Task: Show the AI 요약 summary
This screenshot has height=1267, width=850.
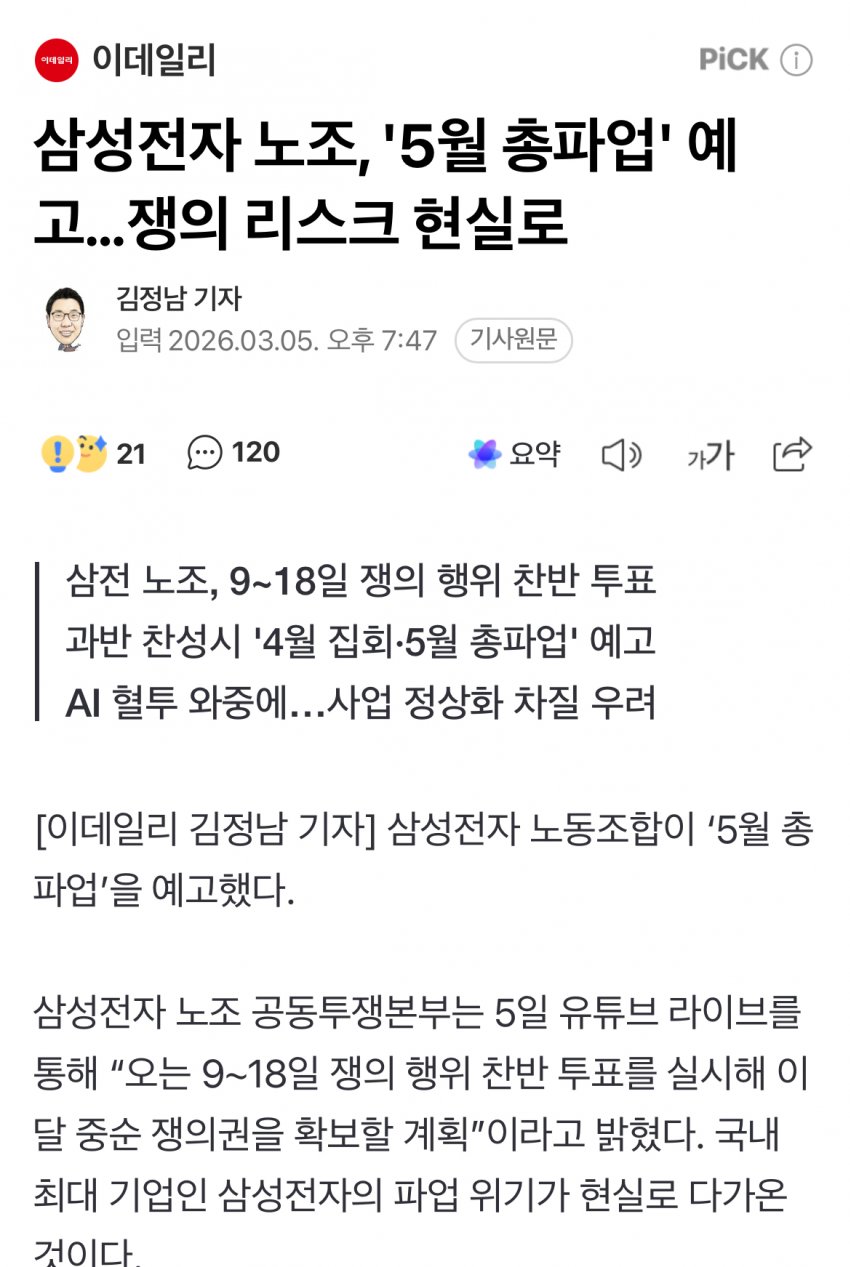Action: [514, 454]
